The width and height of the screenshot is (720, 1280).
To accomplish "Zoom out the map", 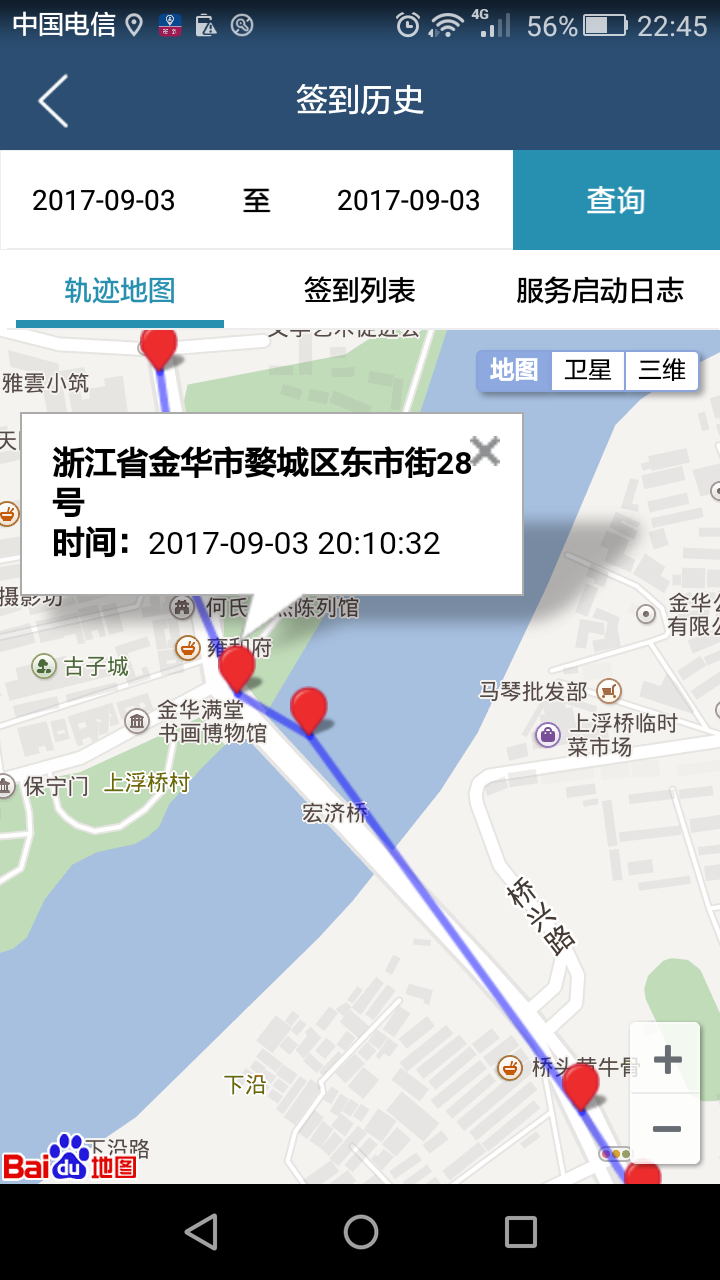I will [666, 1129].
